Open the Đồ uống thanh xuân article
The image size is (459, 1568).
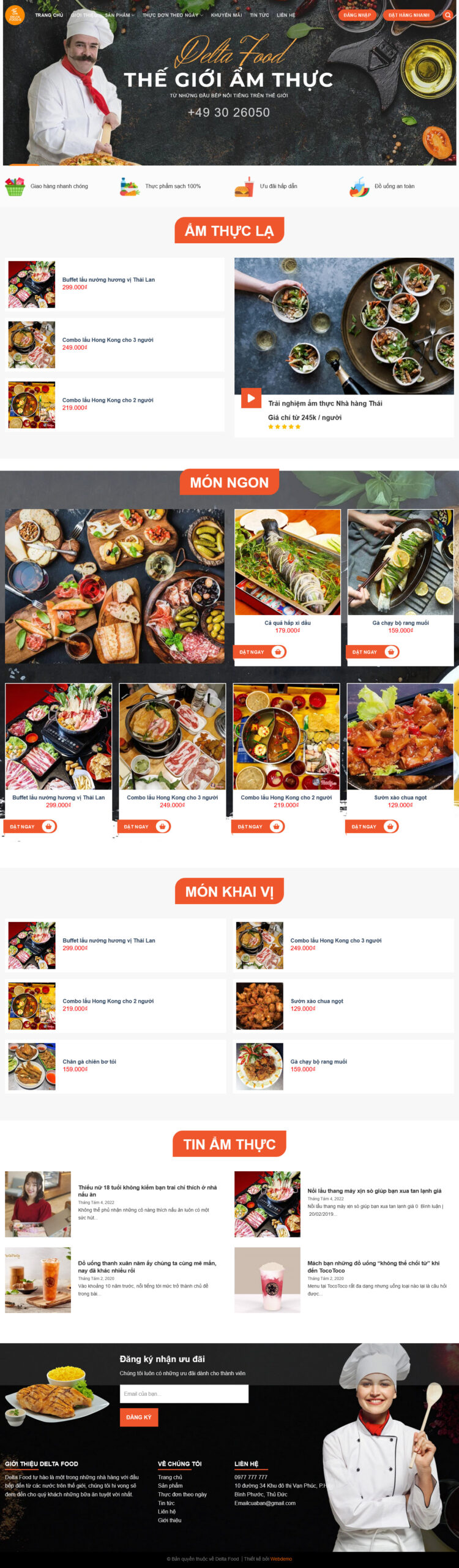pyautogui.click(x=147, y=1267)
